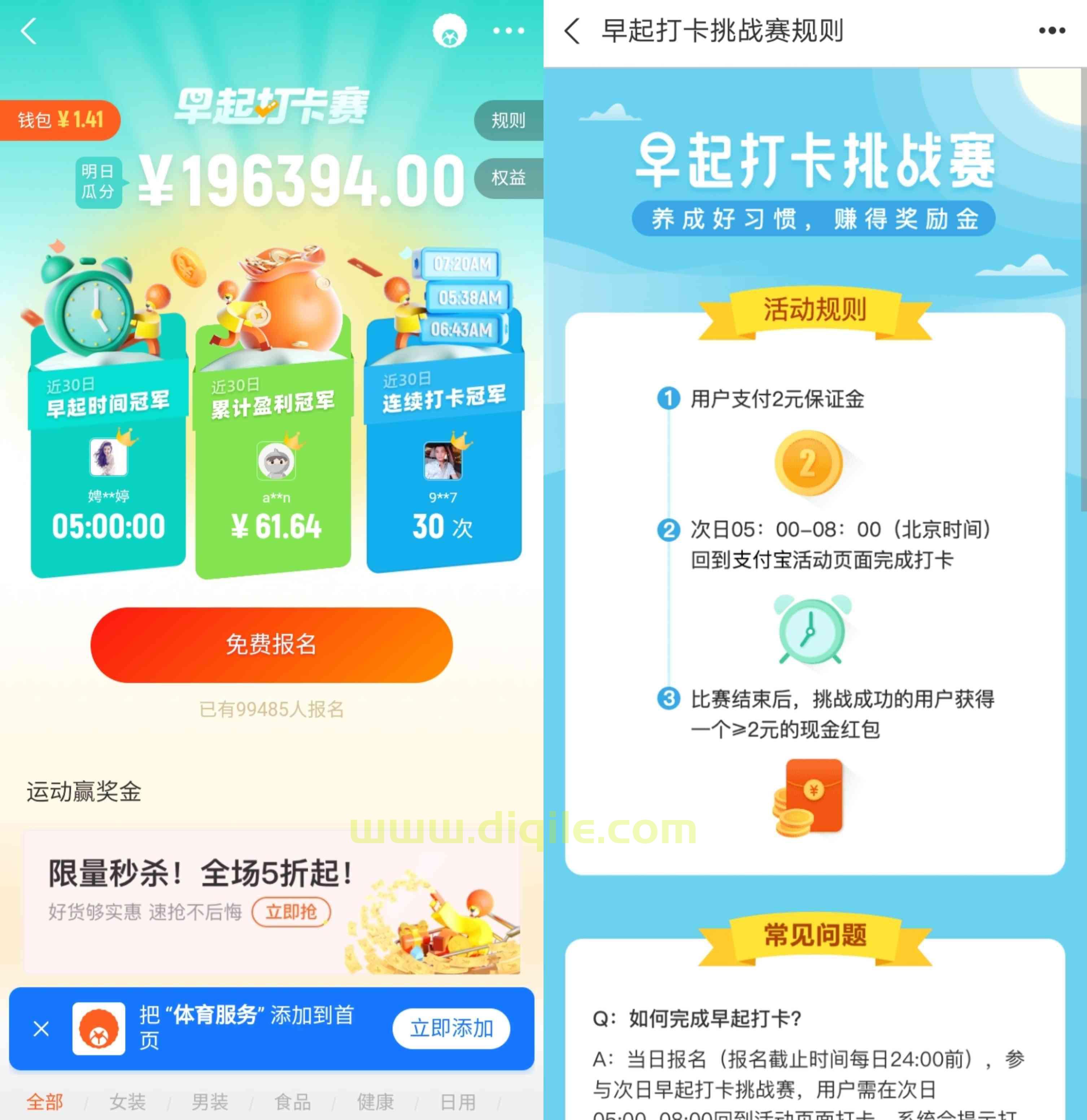Switch to the 日用 tab

(458, 1101)
